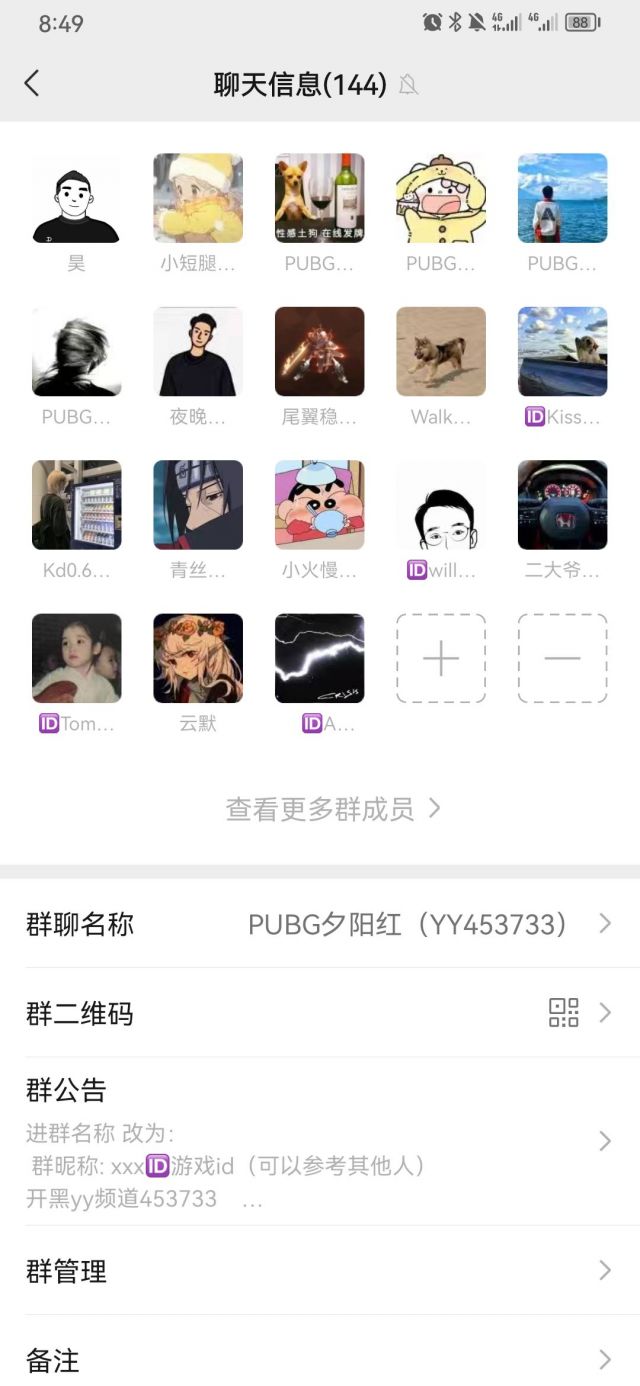The width and height of the screenshot is (640, 1386).
Task: Open member 夜晚…'s profile
Action: tap(198, 352)
